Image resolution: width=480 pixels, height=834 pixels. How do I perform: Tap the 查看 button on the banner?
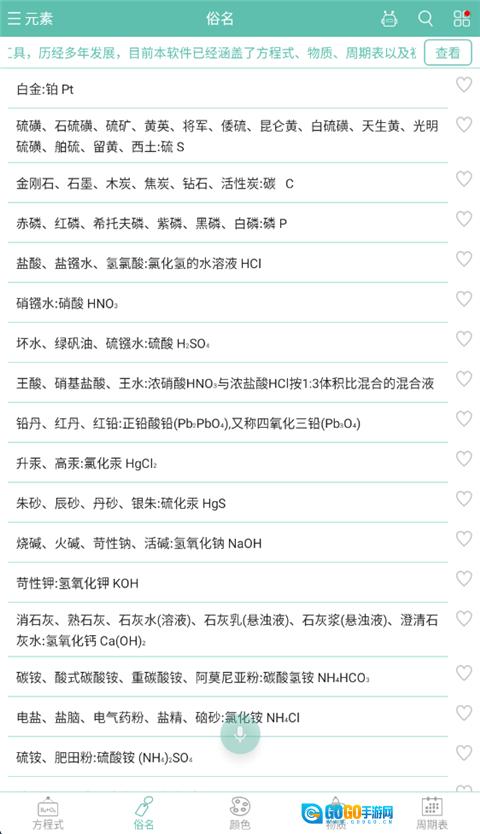point(448,53)
